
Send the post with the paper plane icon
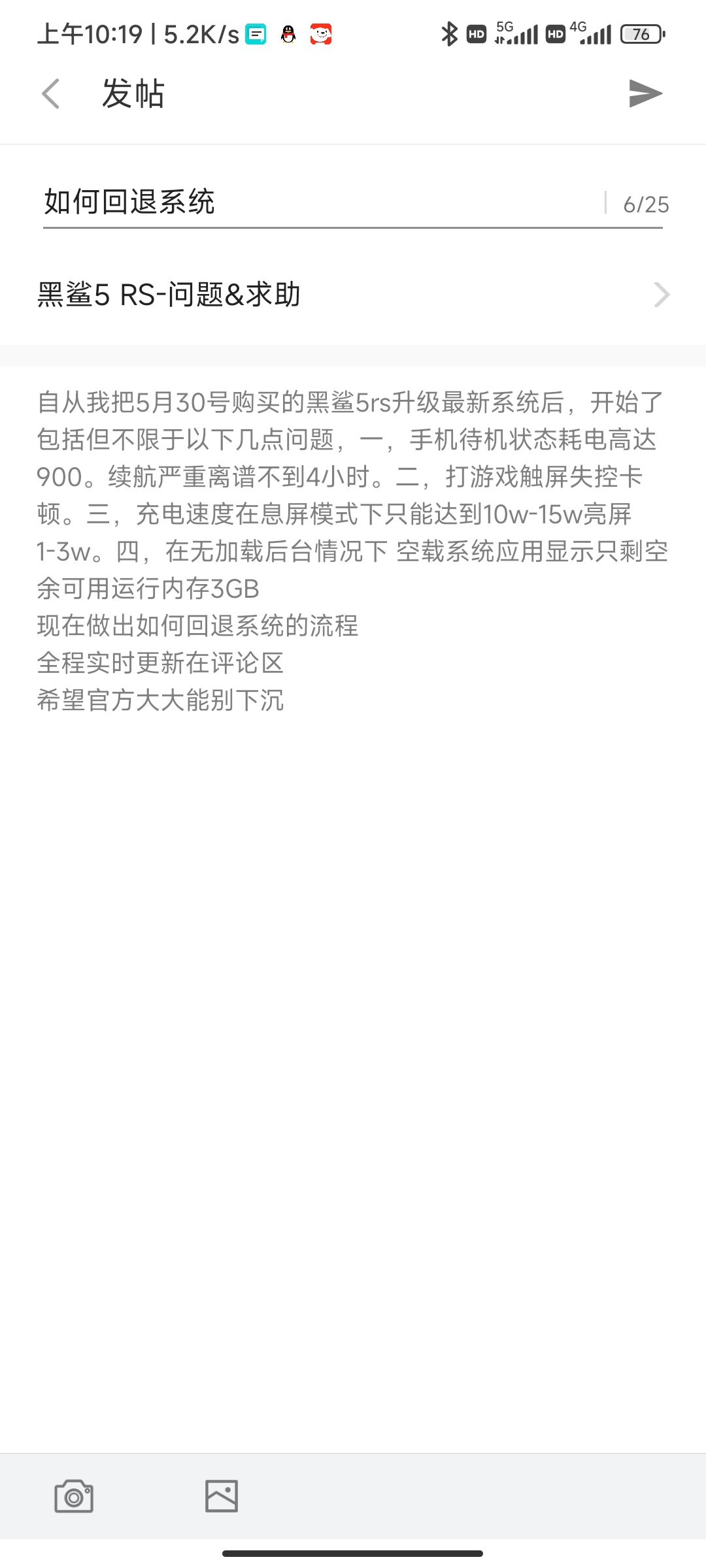[645, 93]
